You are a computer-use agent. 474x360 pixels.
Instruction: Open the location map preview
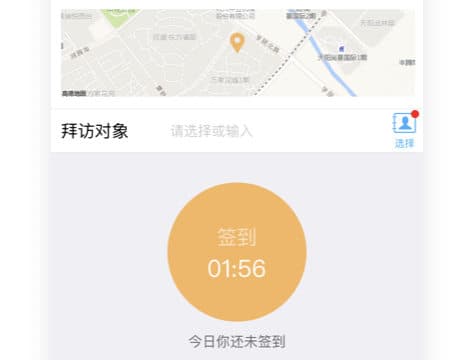click(x=238, y=53)
